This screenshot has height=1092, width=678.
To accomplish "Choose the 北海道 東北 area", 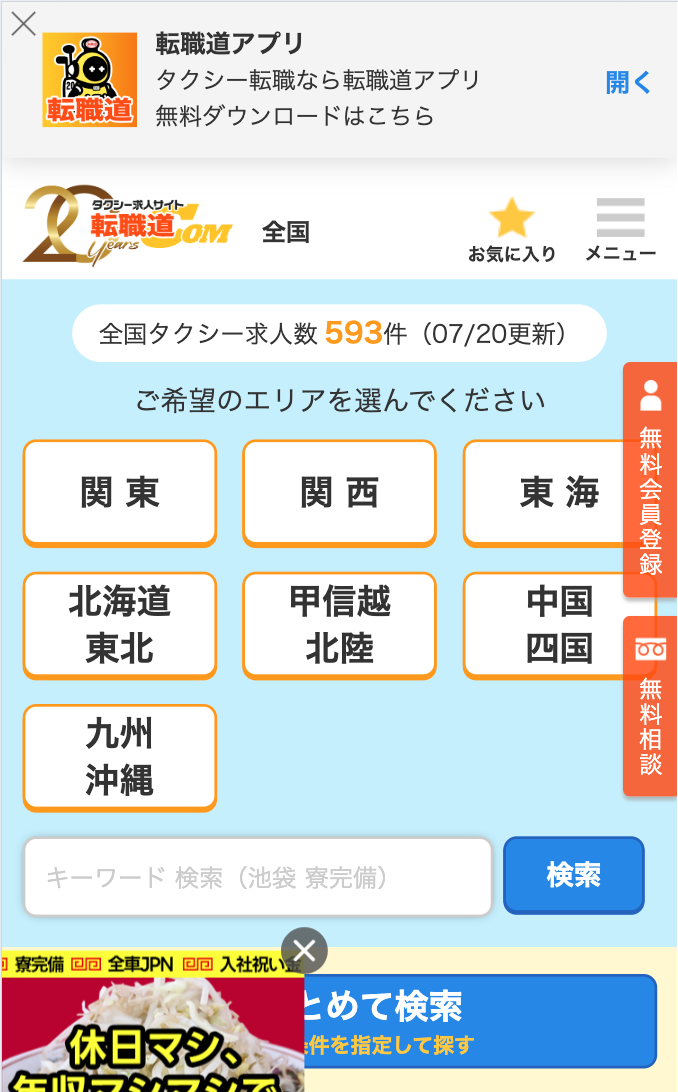I will 120,625.
